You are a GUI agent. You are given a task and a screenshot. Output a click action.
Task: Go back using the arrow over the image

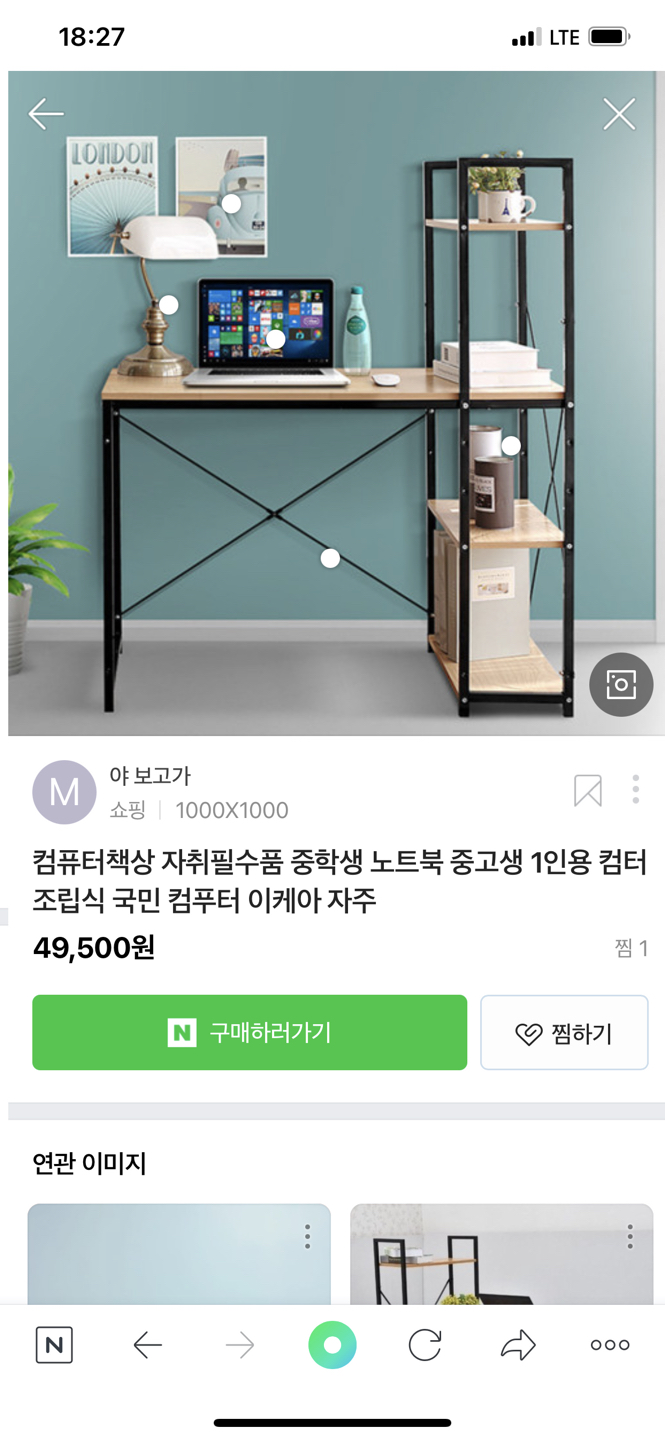(x=46, y=114)
